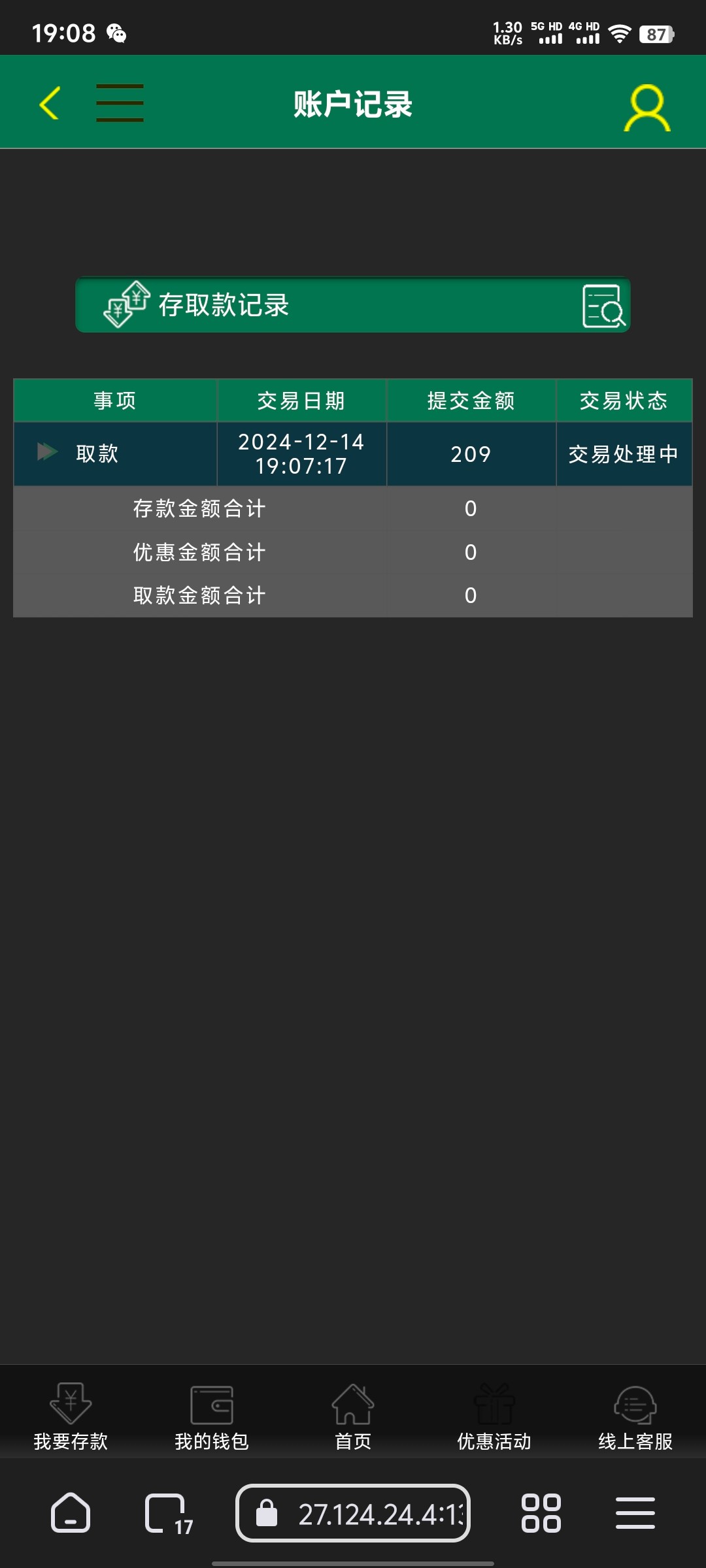Expand the 取款 transaction row
The height and width of the screenshot is (1568, 706).
point(48,451)
